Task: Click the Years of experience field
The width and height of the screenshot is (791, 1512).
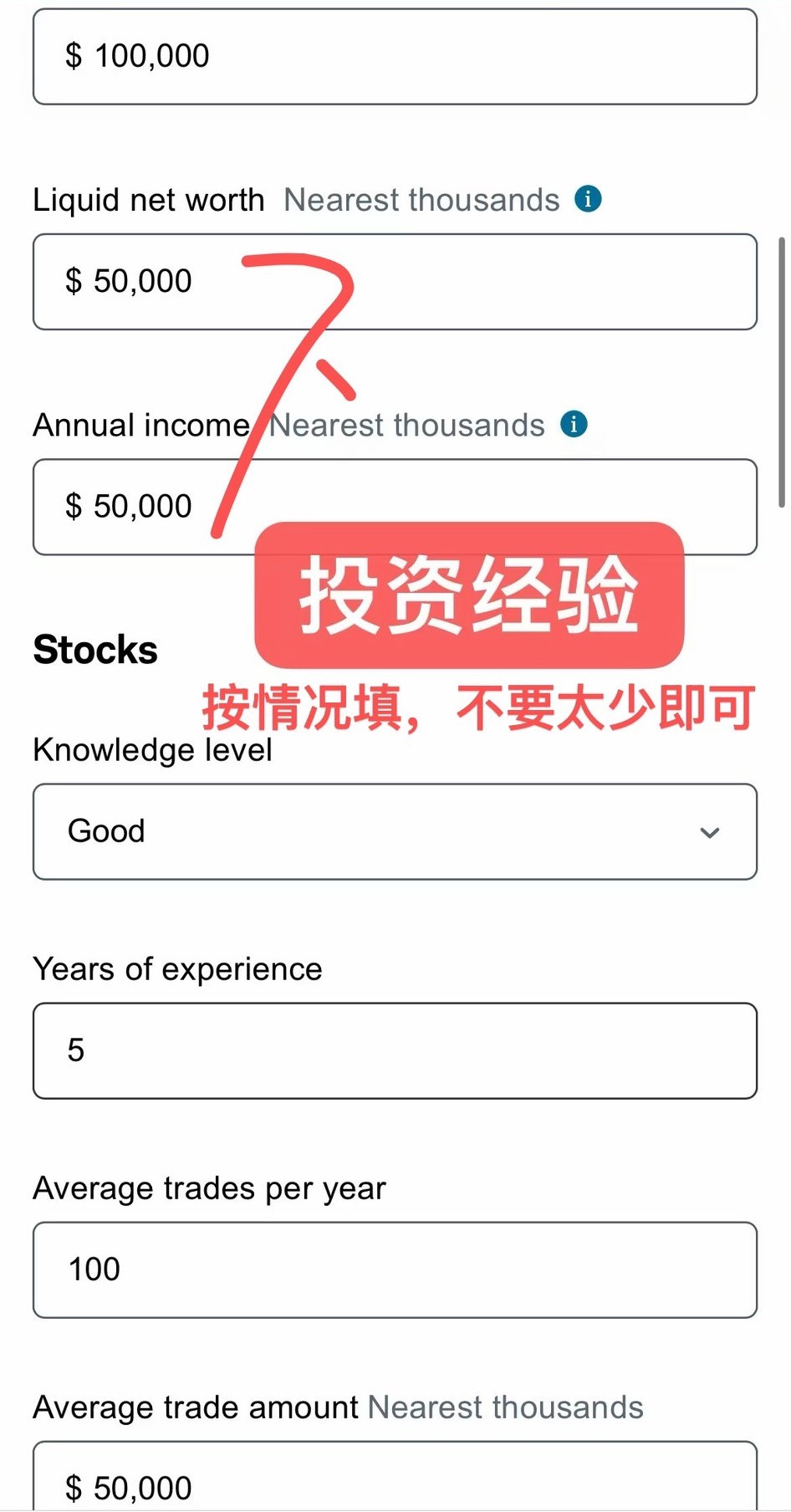Action: point(394,1050)
